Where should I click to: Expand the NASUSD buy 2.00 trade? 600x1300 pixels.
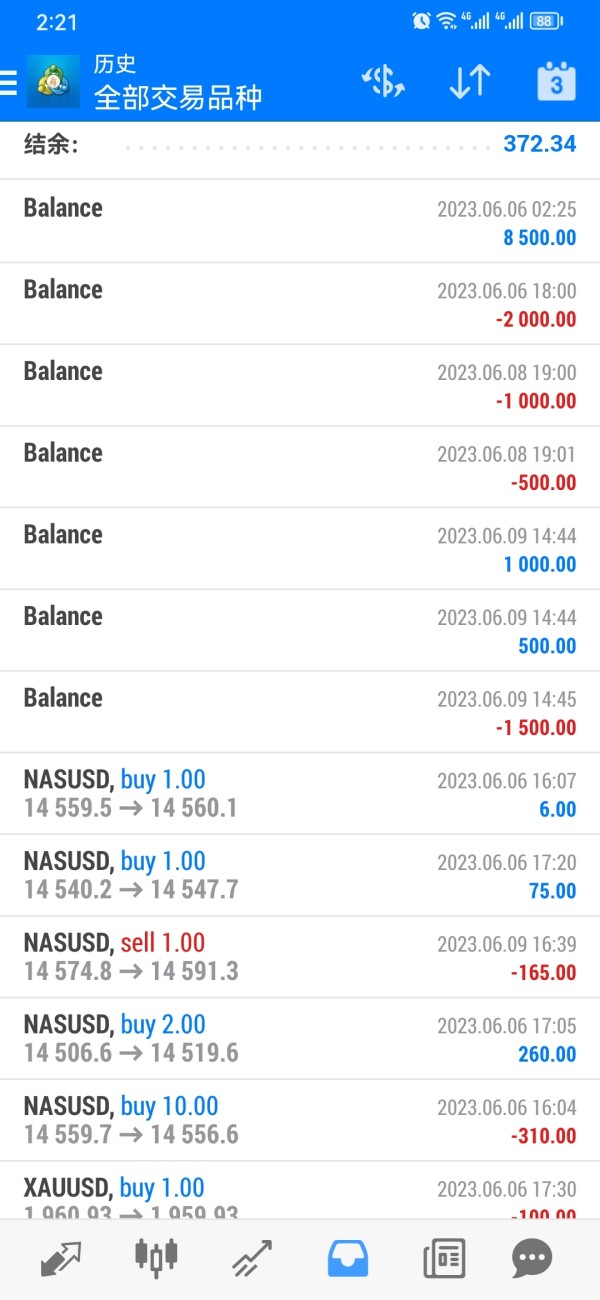300,1038
